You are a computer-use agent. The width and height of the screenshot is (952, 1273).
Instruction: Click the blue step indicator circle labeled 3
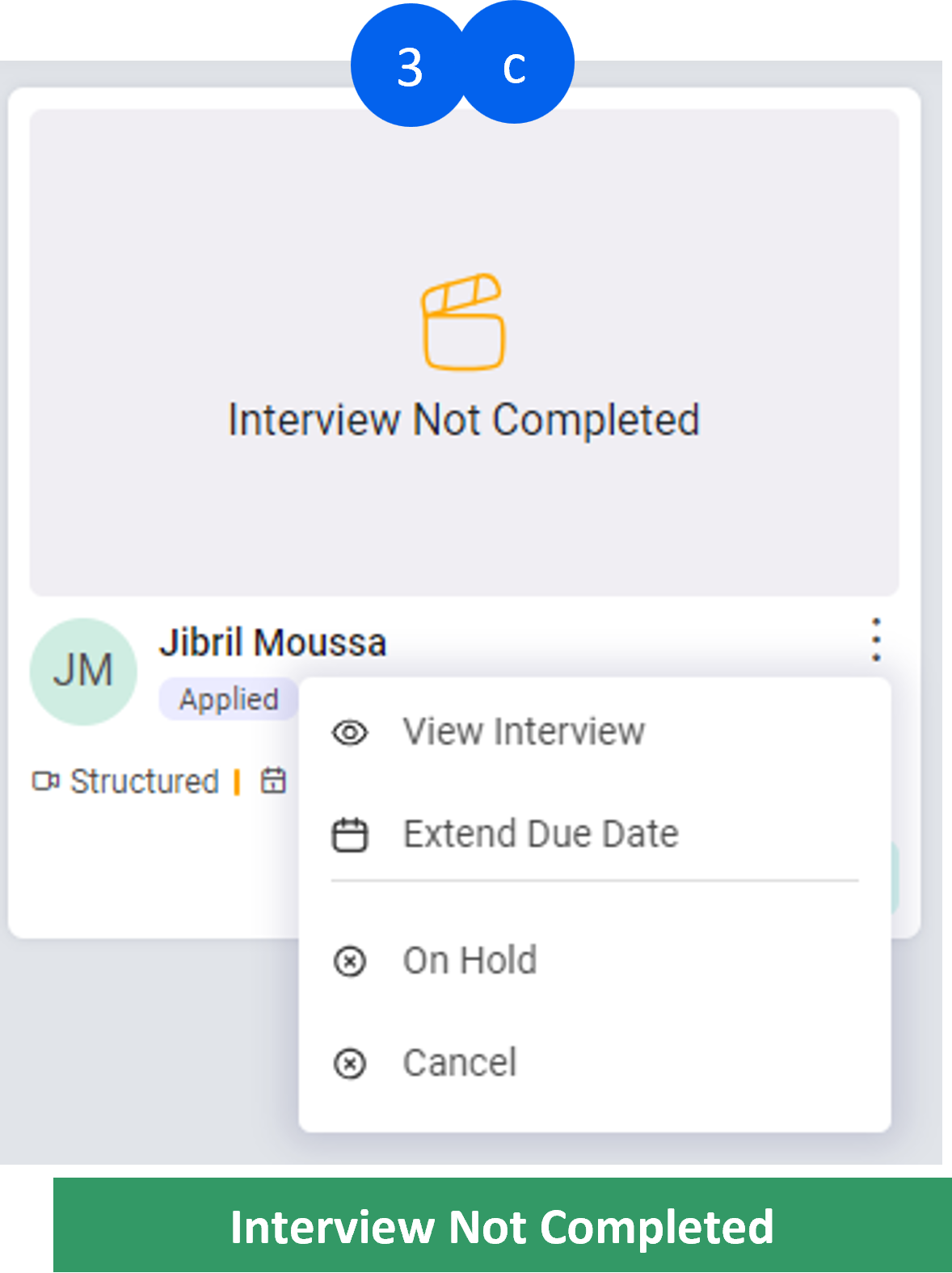point(411,66)
